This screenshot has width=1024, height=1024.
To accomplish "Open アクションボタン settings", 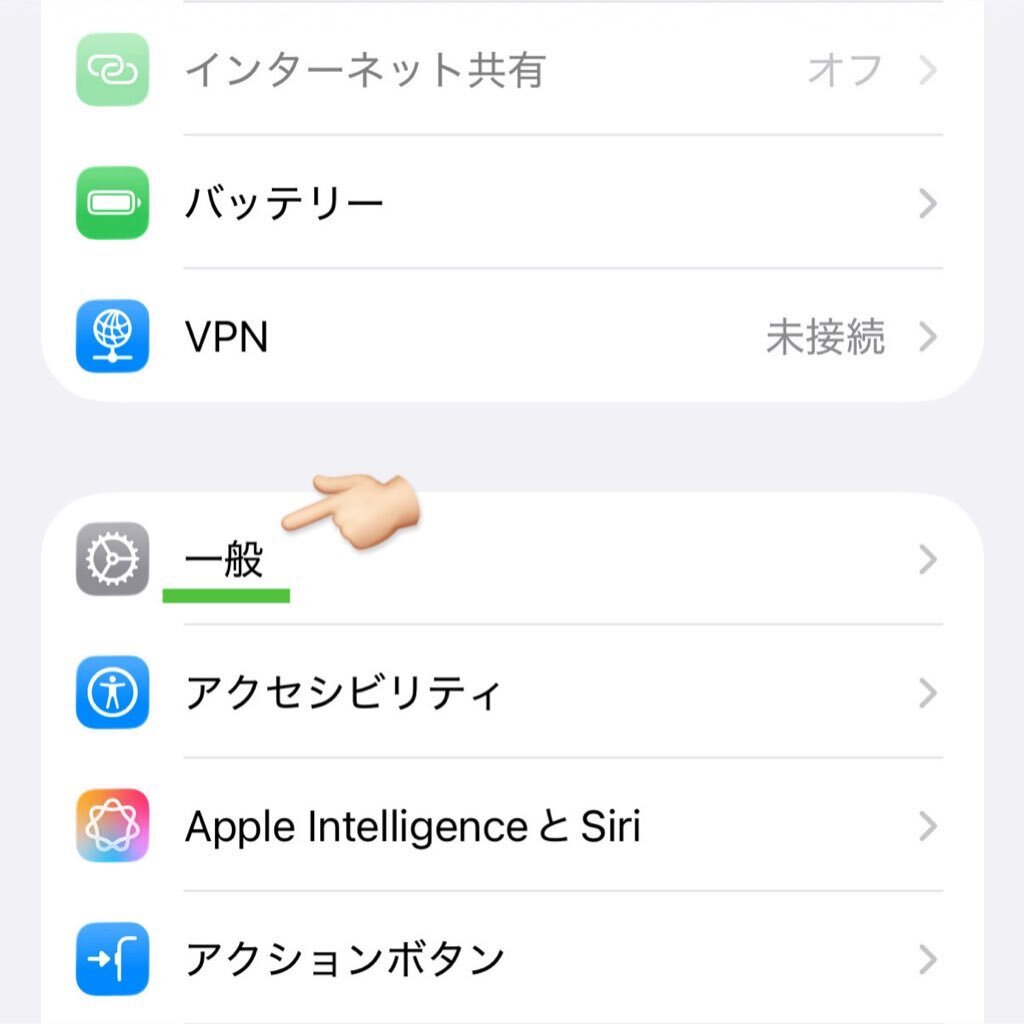I will pos(510,960).
